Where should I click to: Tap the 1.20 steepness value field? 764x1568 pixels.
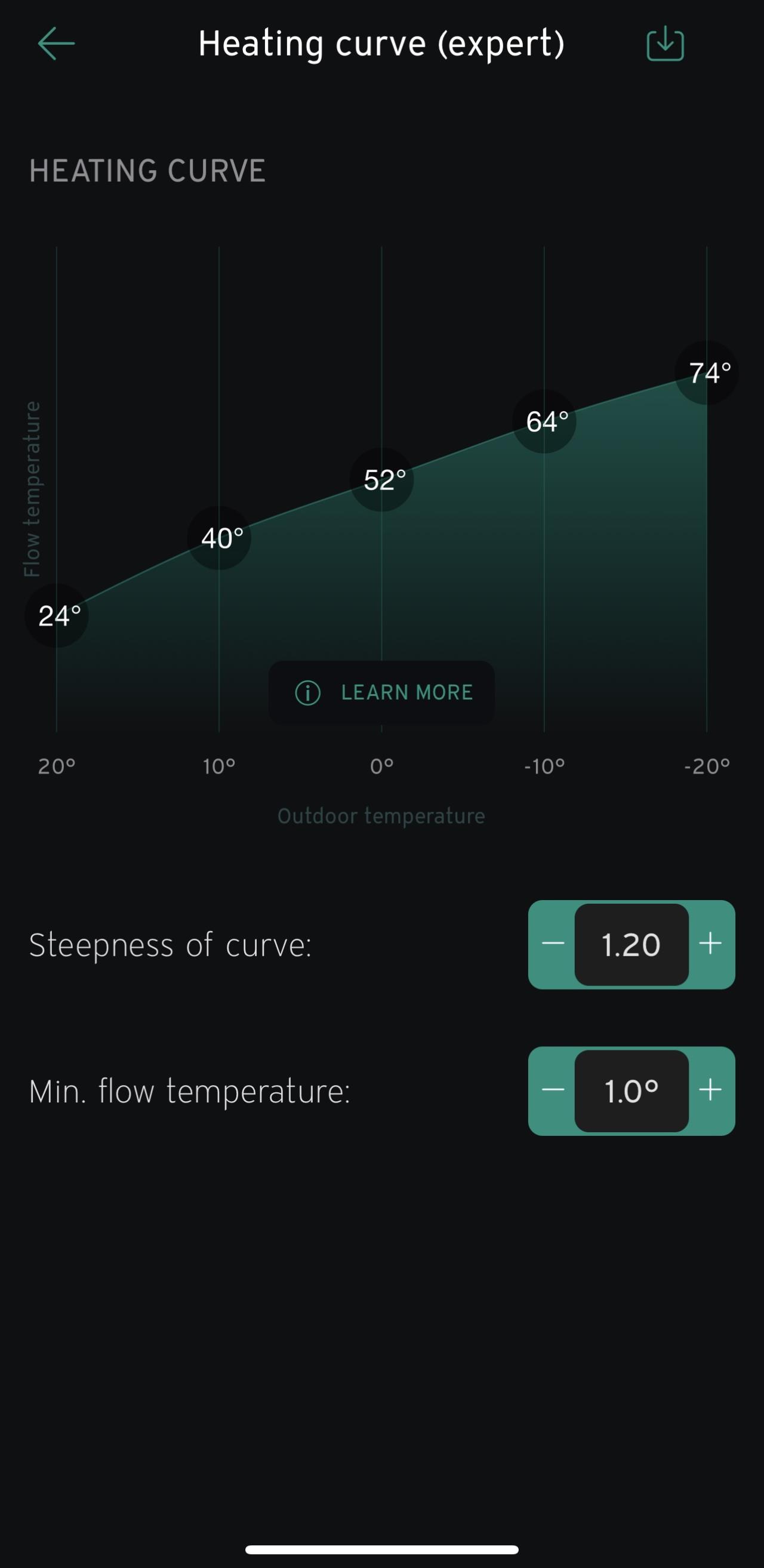[631, 944]
